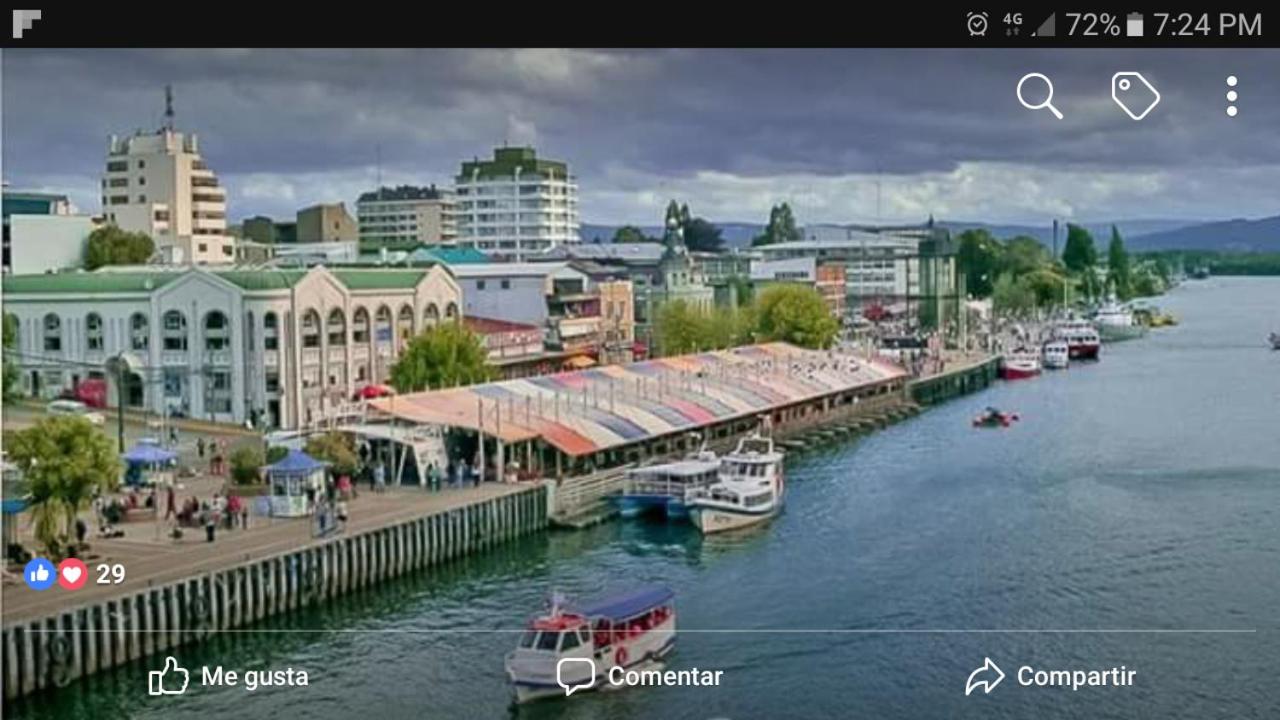The height and width of the screenshot is (720, 1280).
Task: Tap the tag icon on the photo
Action: pos(1135,96)
